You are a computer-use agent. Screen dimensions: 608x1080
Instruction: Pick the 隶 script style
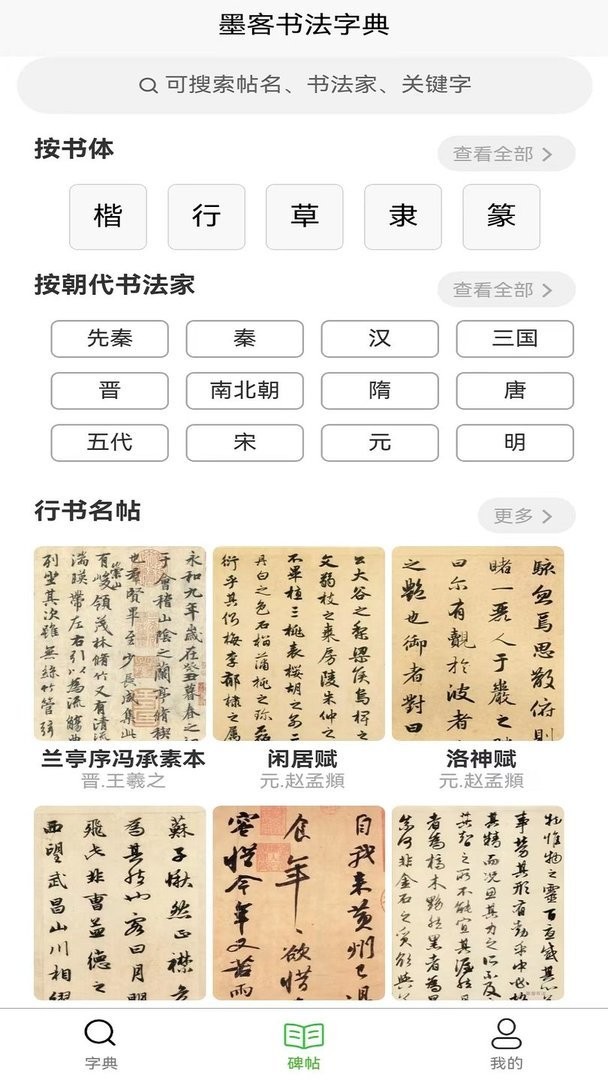click(403, 216)
